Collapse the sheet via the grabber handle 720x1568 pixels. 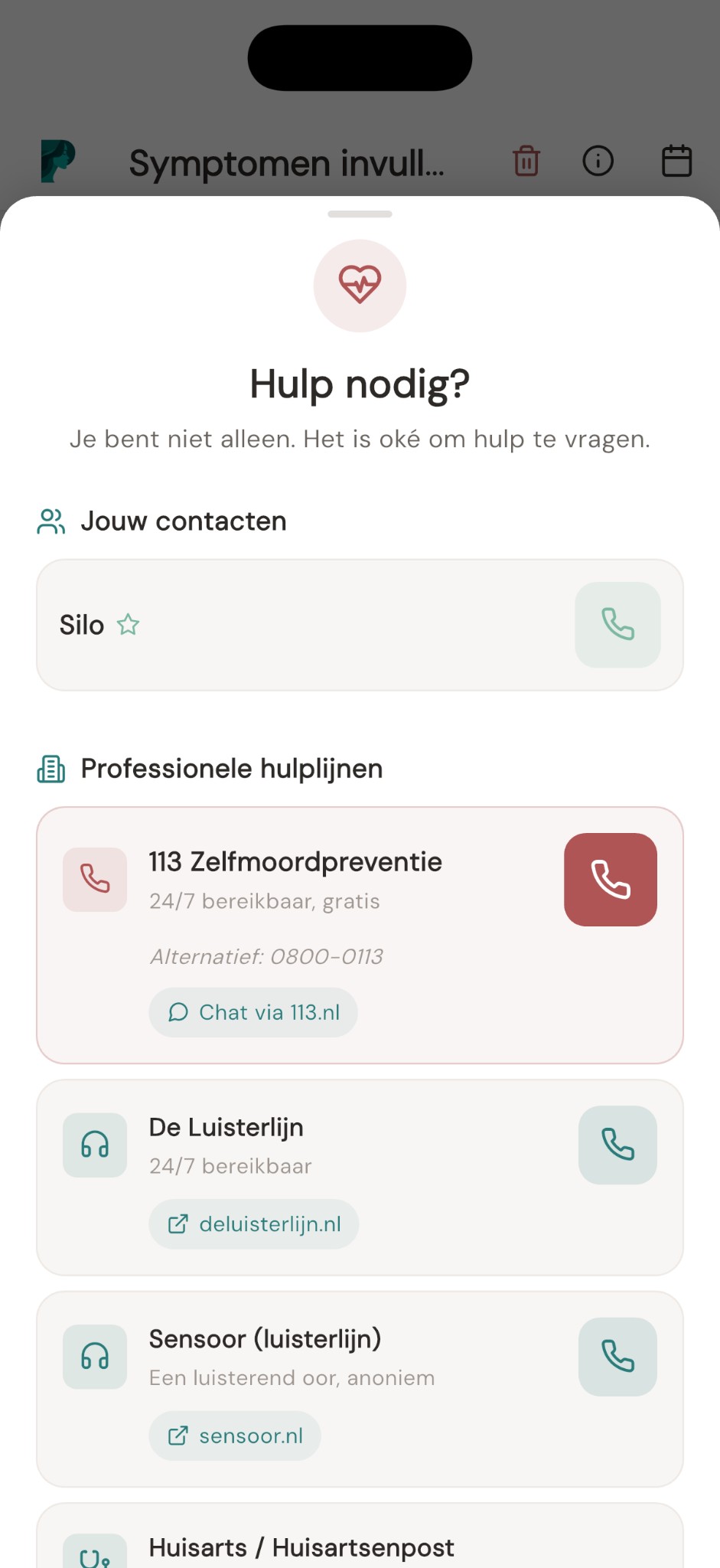[360, 214]
